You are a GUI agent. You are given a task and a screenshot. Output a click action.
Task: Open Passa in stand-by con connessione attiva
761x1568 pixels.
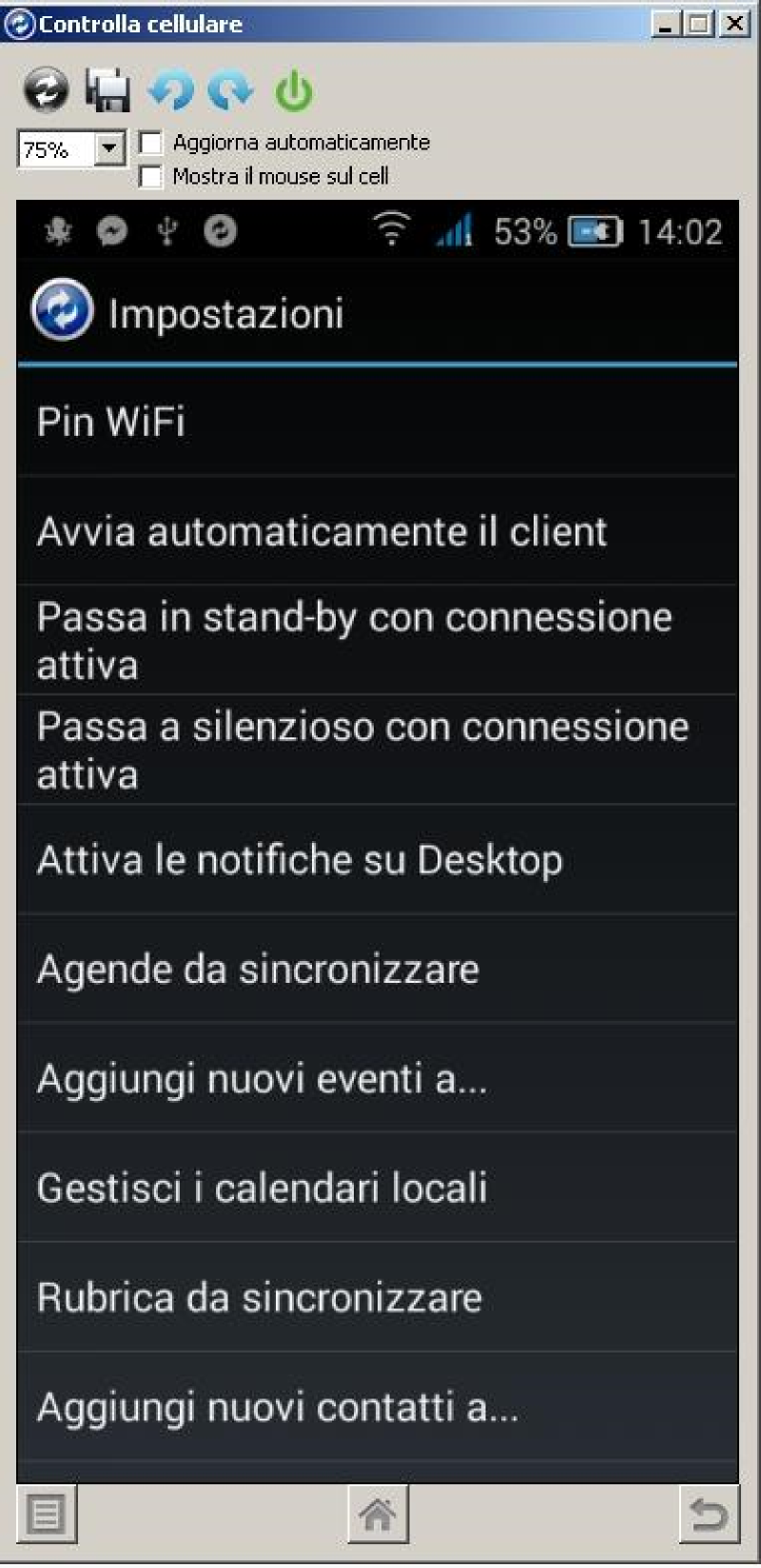click(377, 640)
